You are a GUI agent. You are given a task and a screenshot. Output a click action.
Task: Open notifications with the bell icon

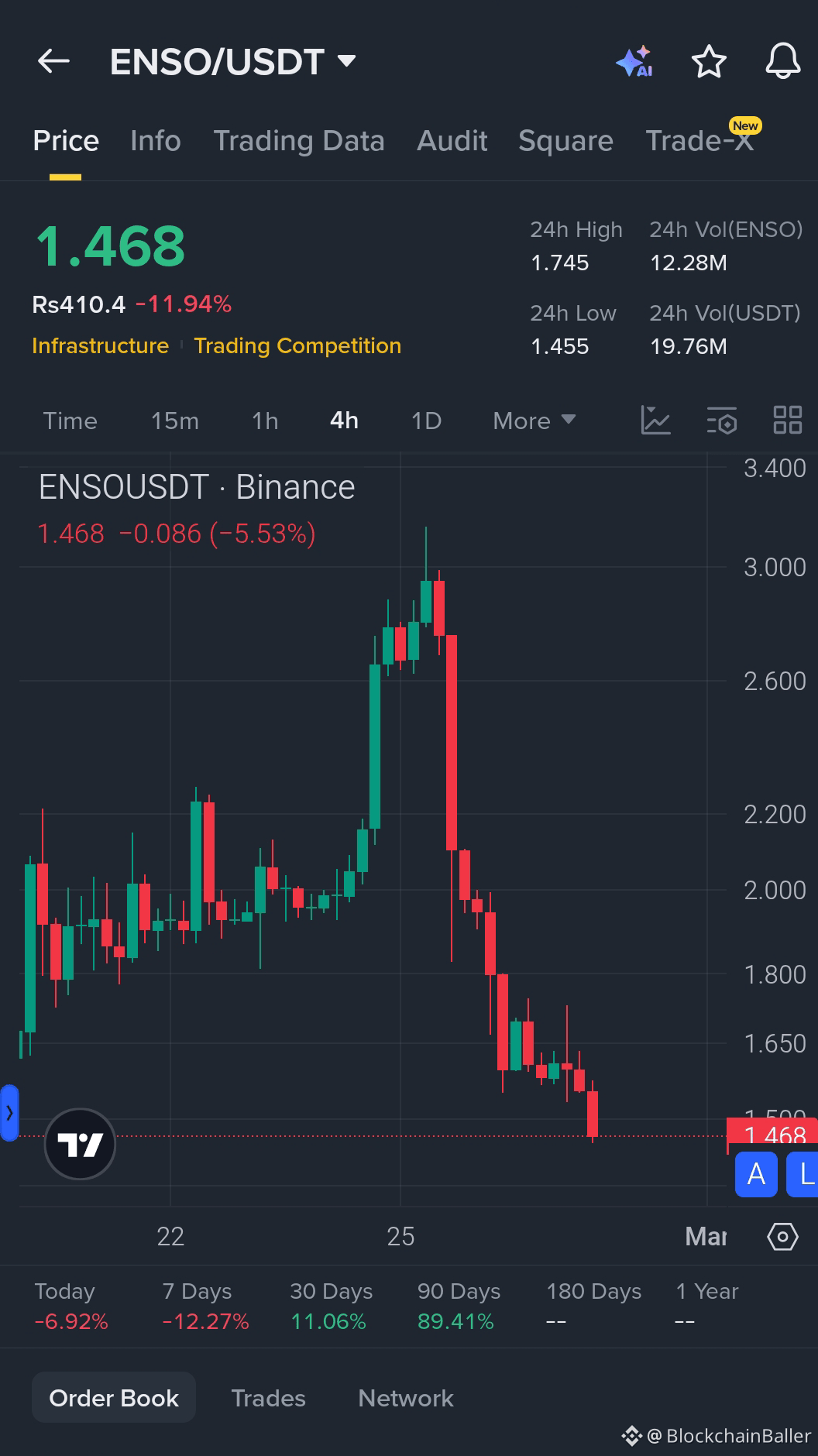click(x=782, y=62)
